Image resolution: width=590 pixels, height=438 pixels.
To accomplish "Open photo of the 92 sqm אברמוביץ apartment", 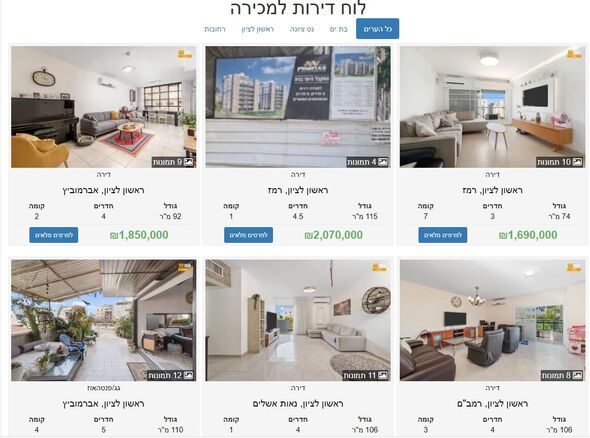I will [103, 107].
